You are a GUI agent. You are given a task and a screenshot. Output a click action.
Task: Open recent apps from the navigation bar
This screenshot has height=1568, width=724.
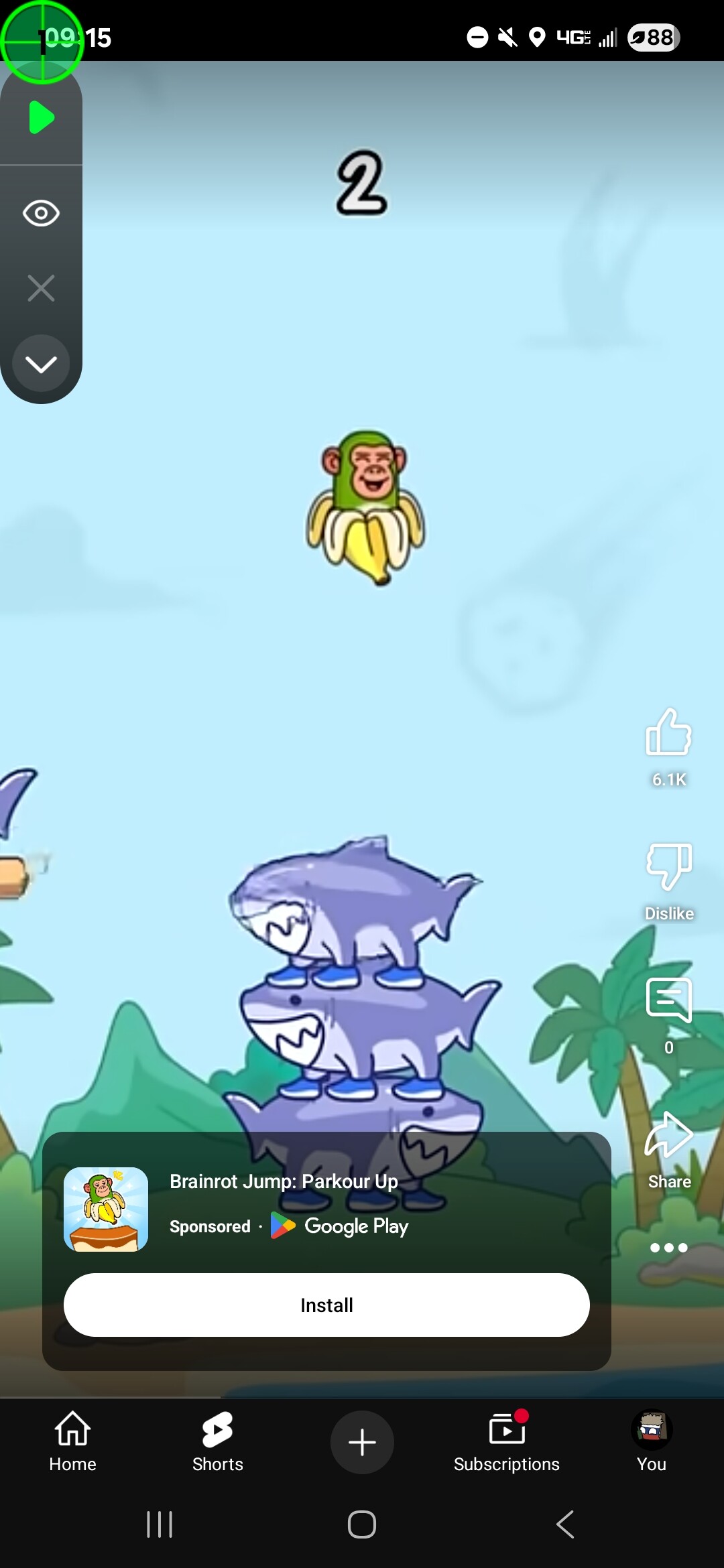click(160, 1524)
